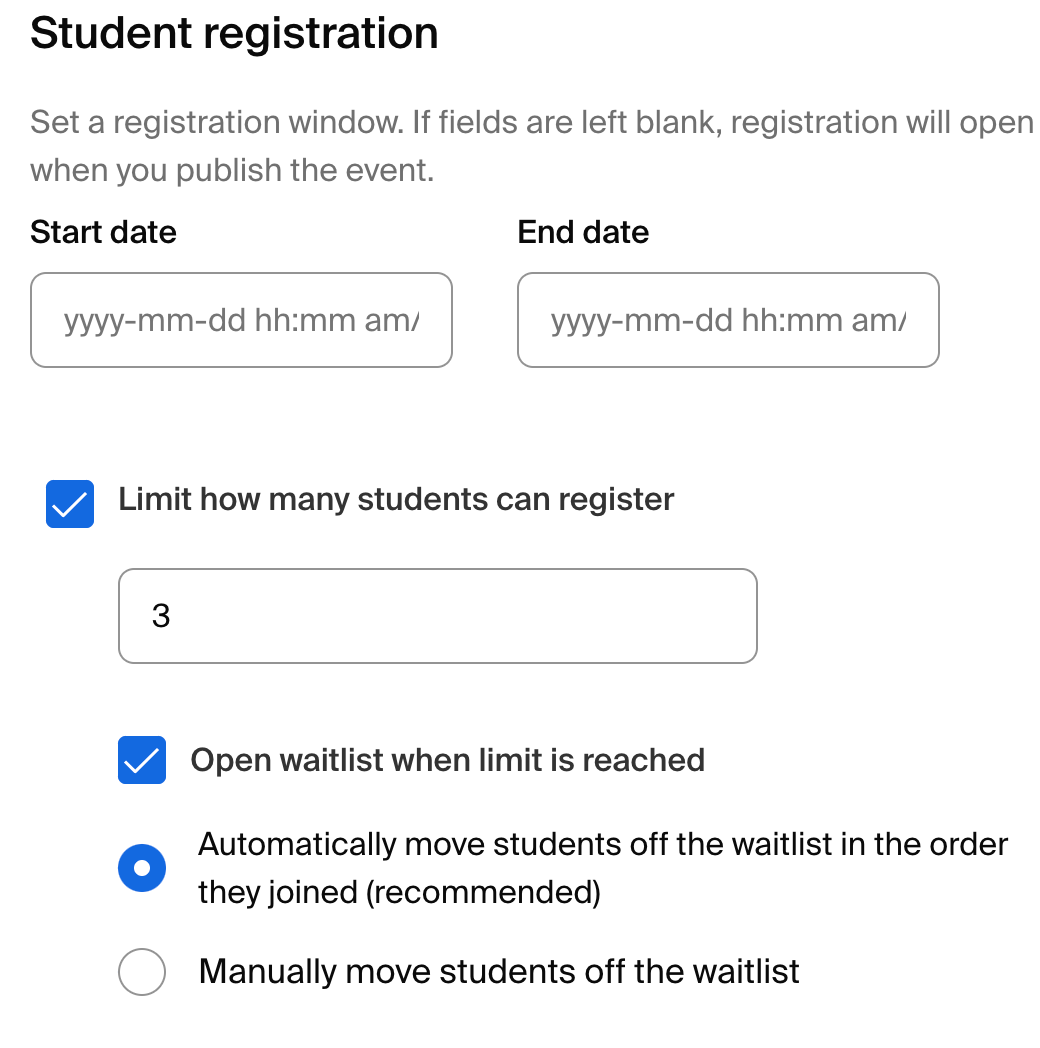Screen dimensions: 1040x1048
Task: Toggle "Open waitlist when limit is reached"
Action: coord(141,760)
